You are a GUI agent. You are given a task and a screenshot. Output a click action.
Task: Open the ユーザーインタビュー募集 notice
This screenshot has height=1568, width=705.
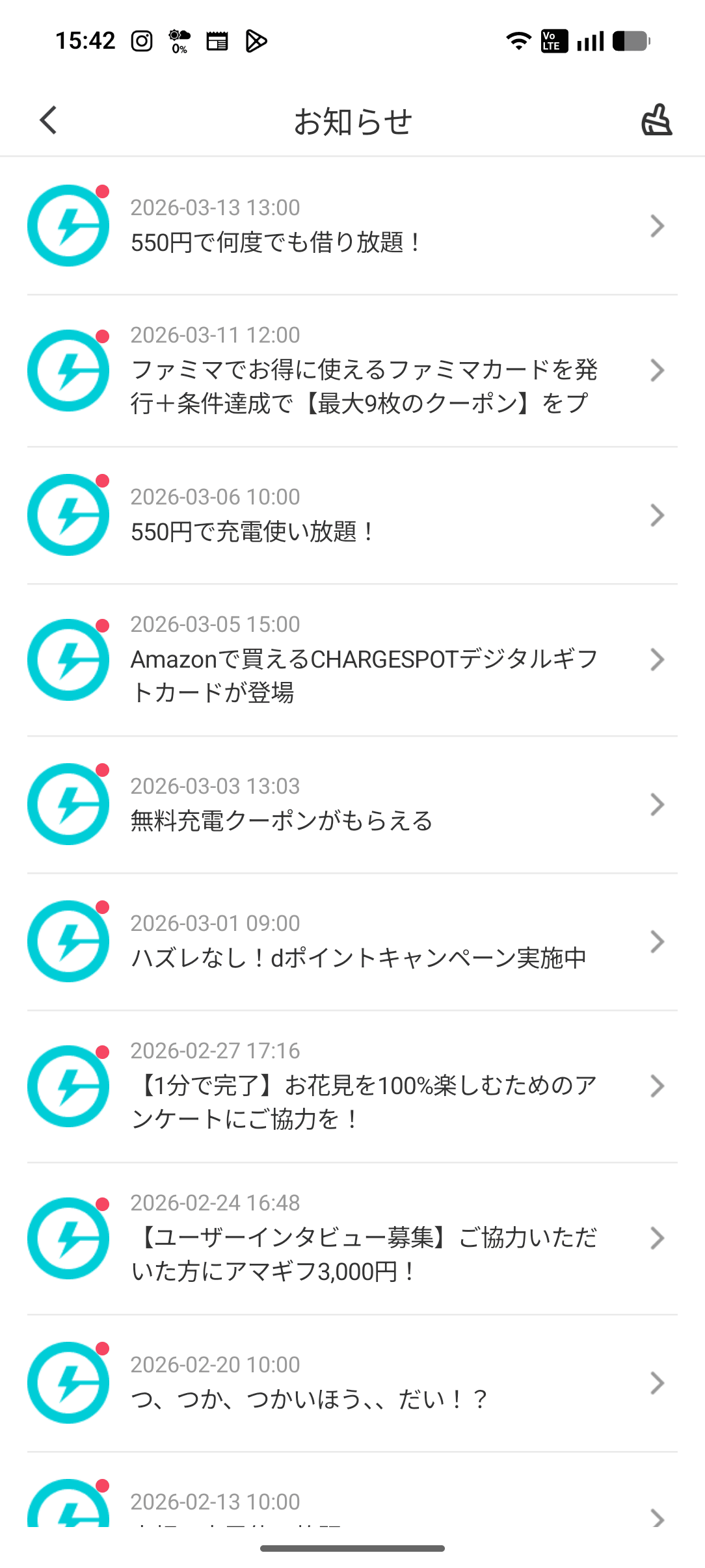click(x=351, y=1238)
